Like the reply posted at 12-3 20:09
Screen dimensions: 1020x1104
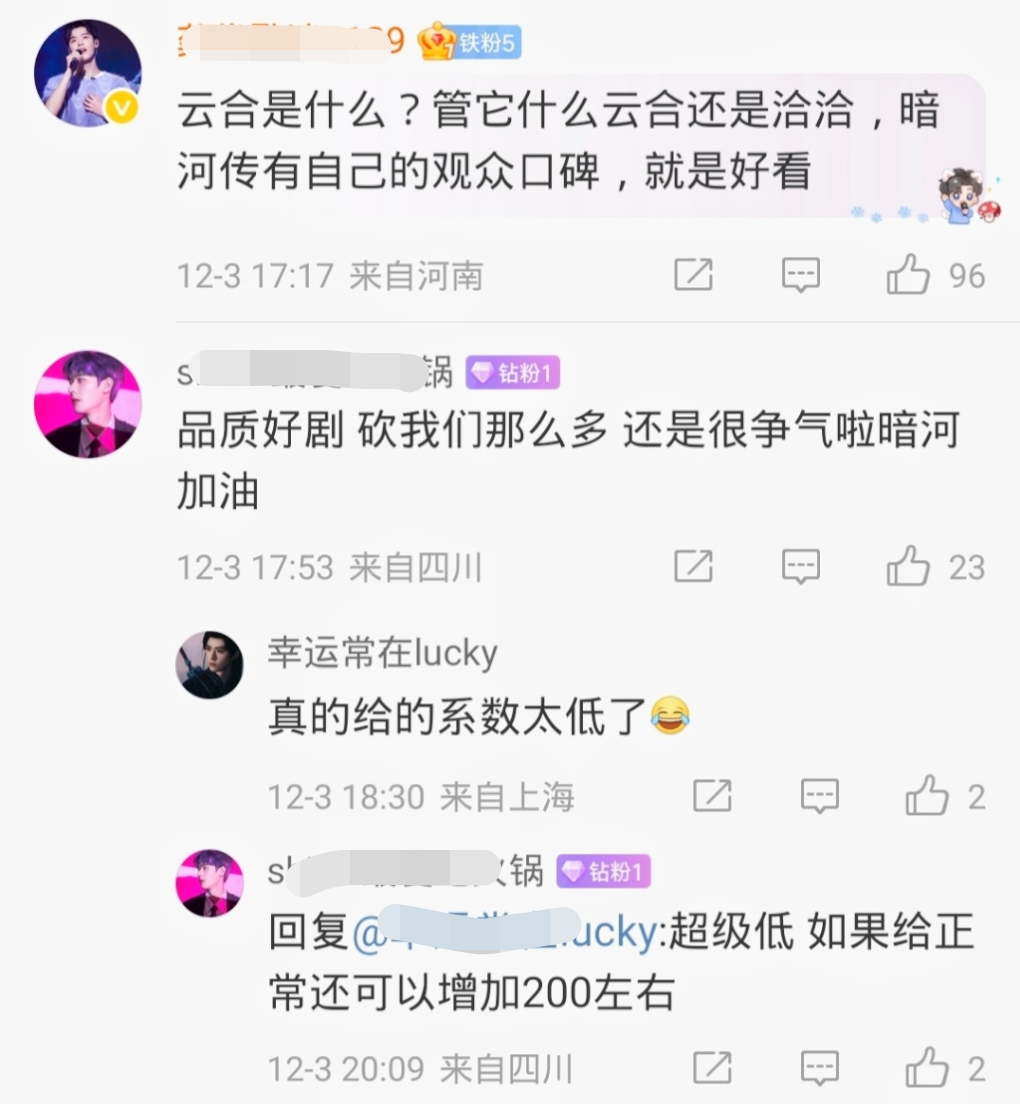pyautogui.click(x=927, y=1068)
